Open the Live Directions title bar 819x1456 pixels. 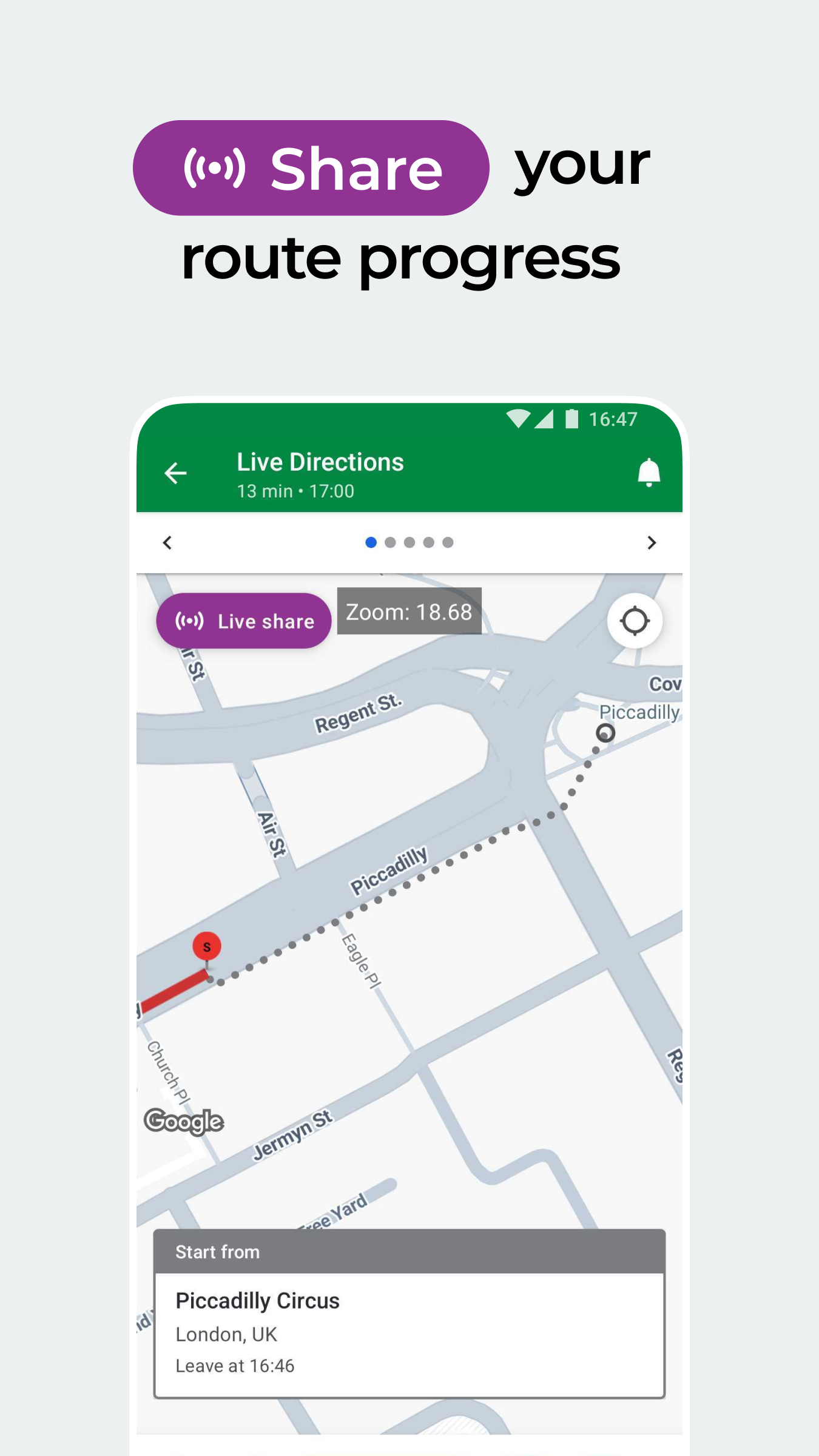coord(320,462)
